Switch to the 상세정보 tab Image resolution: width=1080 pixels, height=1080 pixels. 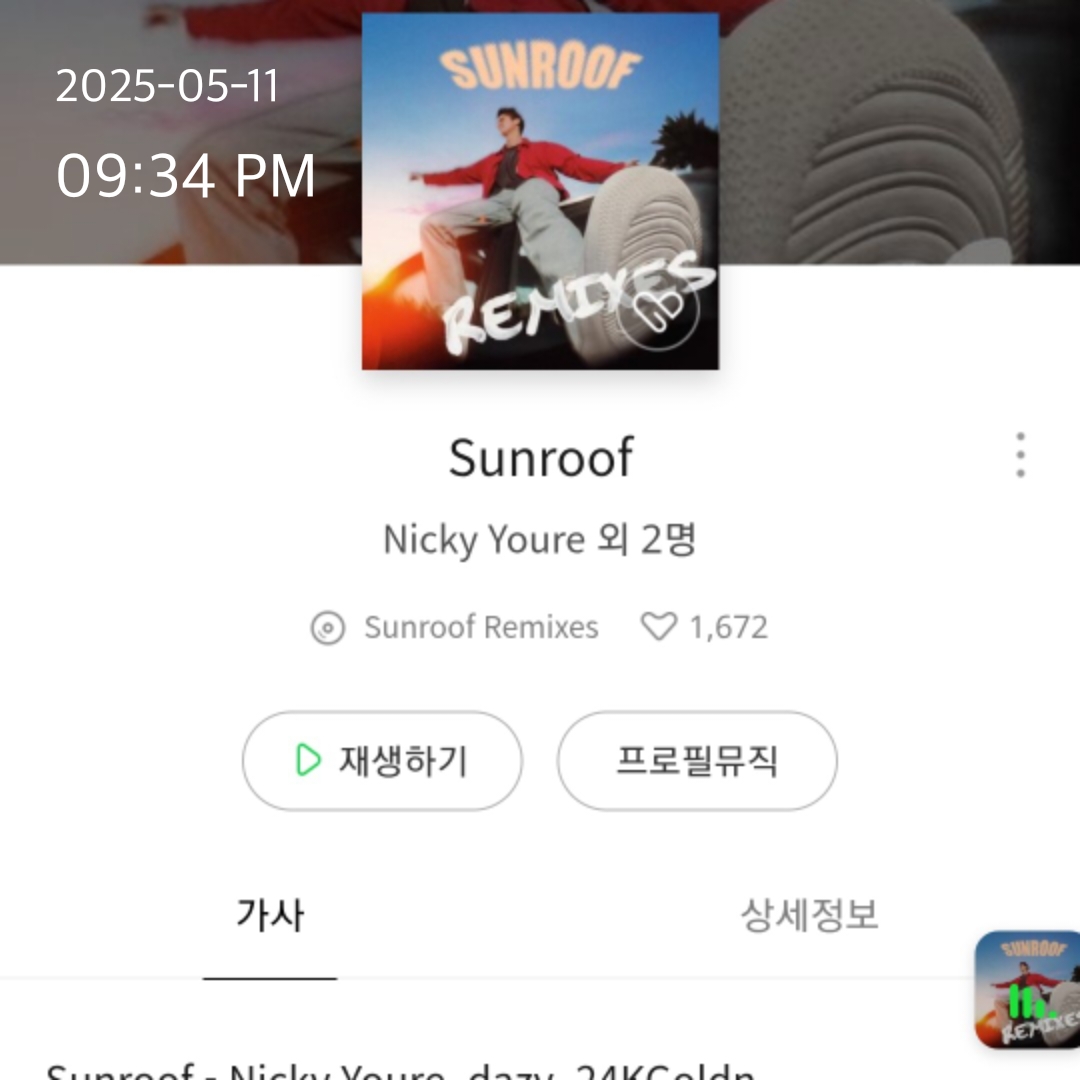pos(809,916)
